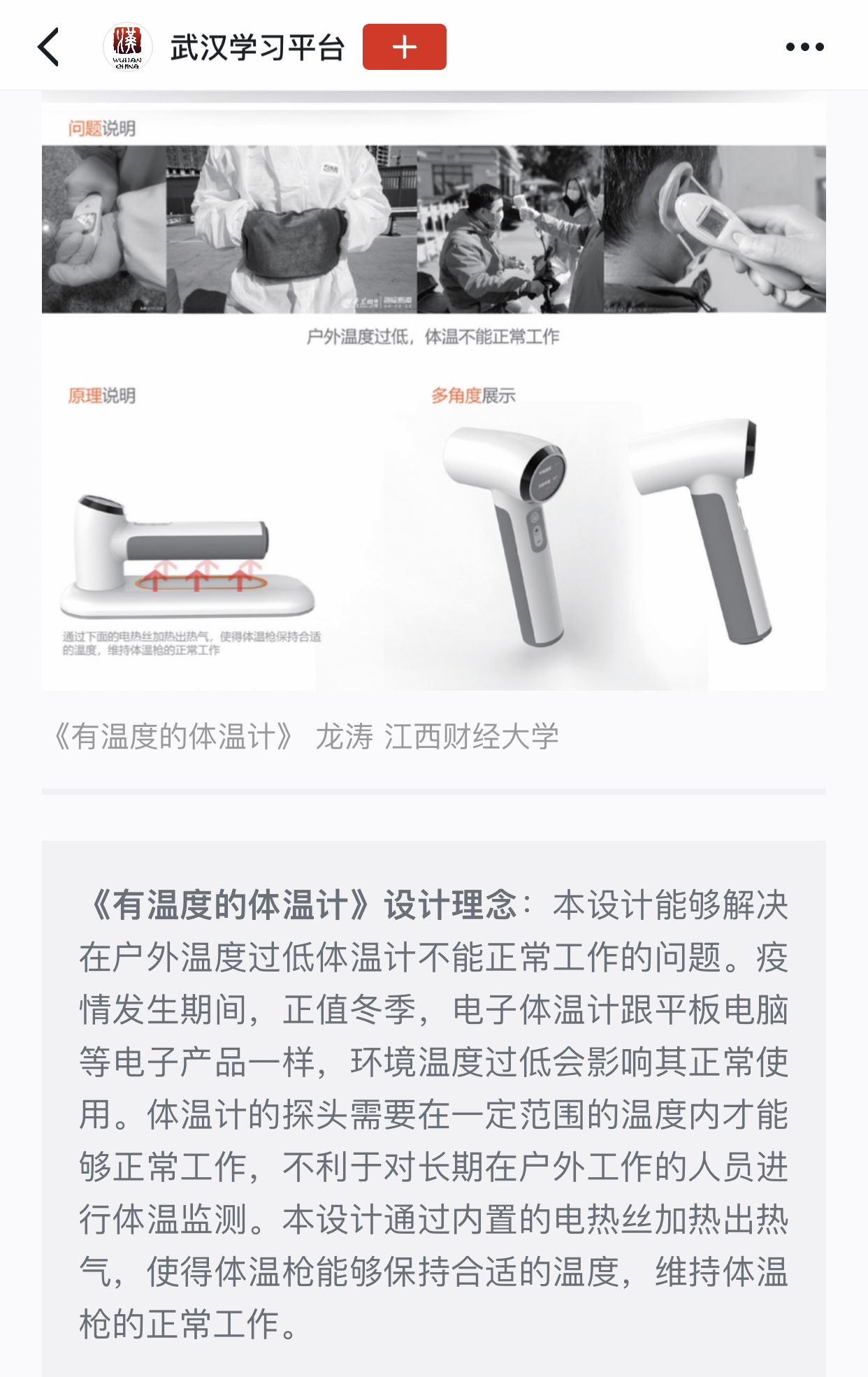Follow 武汉学习平台 with the red plus button
This screenshot has width=868, height=1377.
pos(404,48)
